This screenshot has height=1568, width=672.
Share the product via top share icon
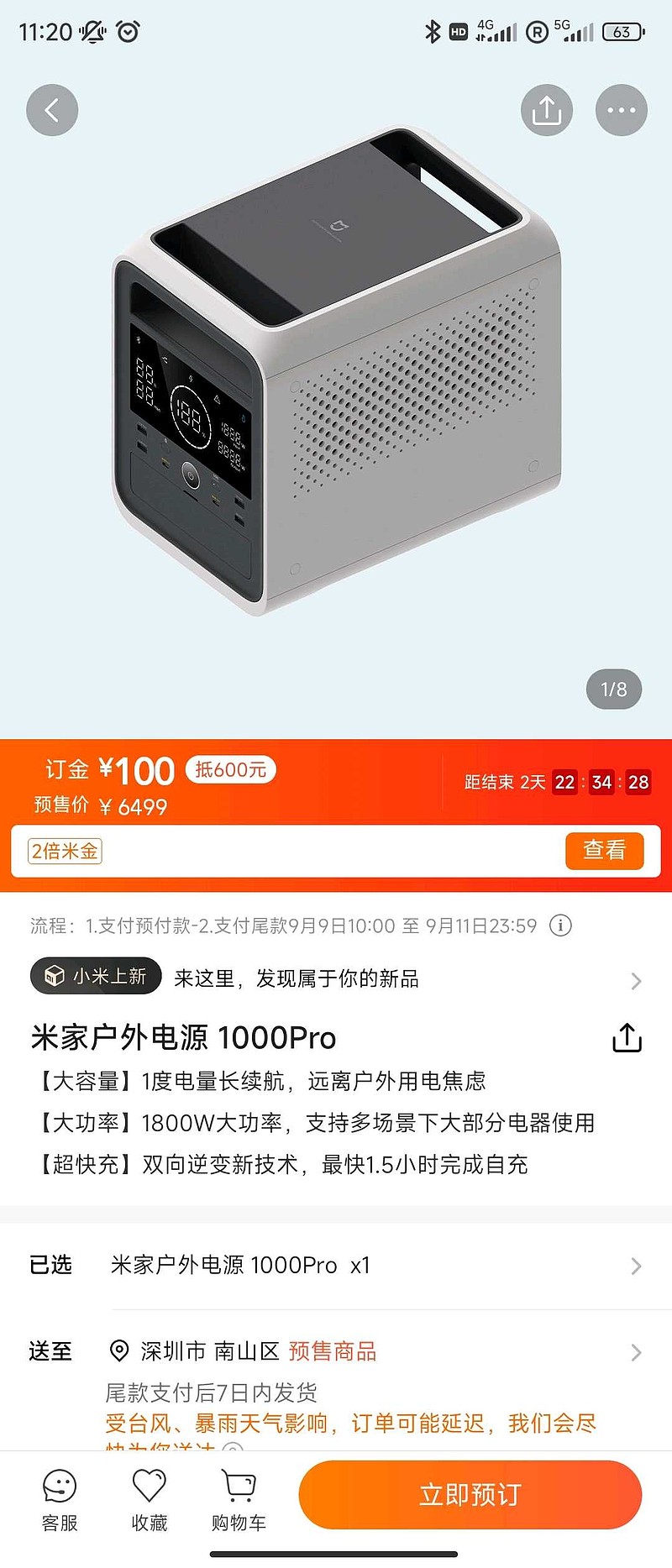pyautogui.click(x=546, y=109)
